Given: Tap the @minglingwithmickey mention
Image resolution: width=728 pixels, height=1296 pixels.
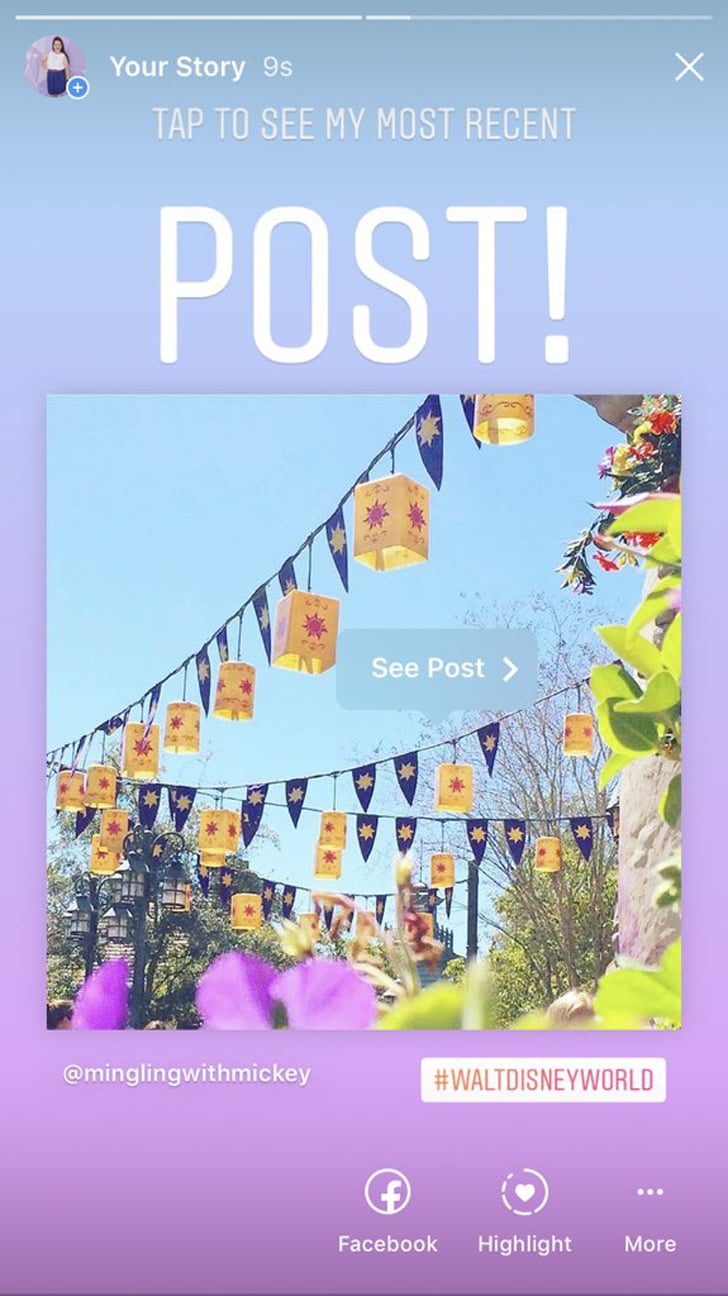Looking at the screenshot, I should tap(187, 1074).
